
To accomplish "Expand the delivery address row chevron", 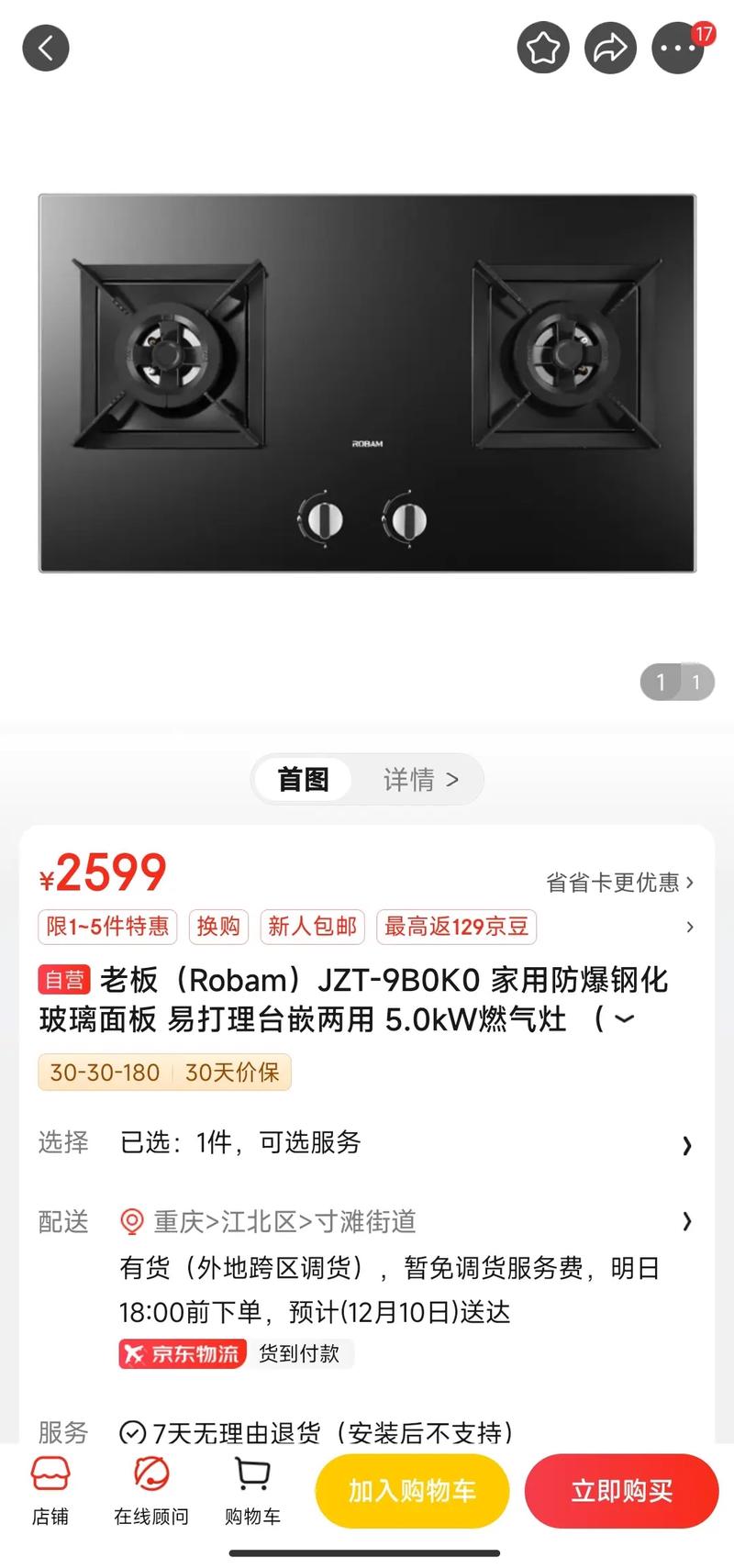I will click(686, 1221).
